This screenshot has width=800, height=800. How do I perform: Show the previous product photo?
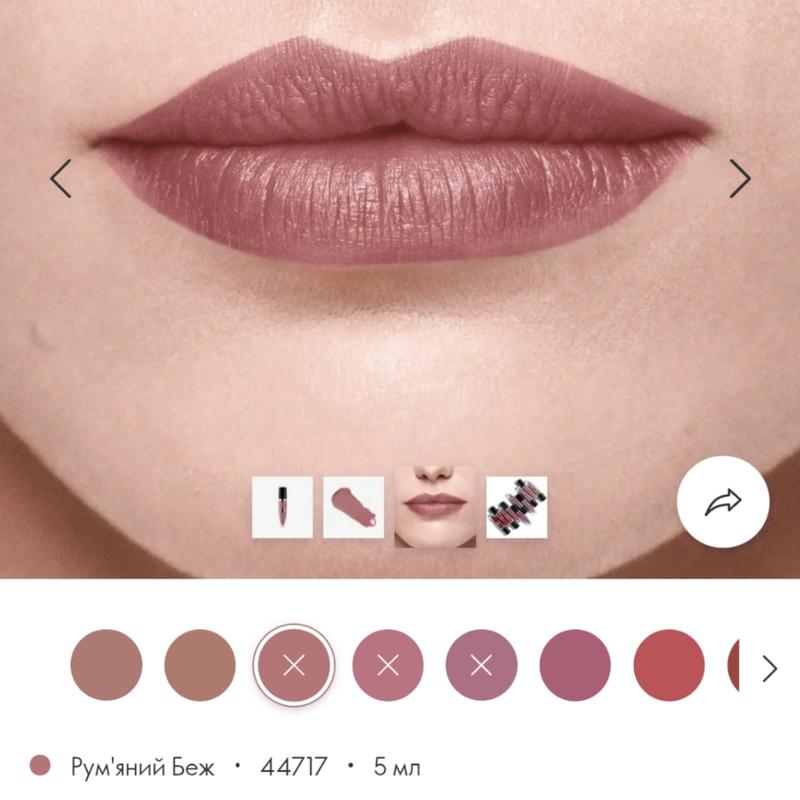[x=61, y=178]
